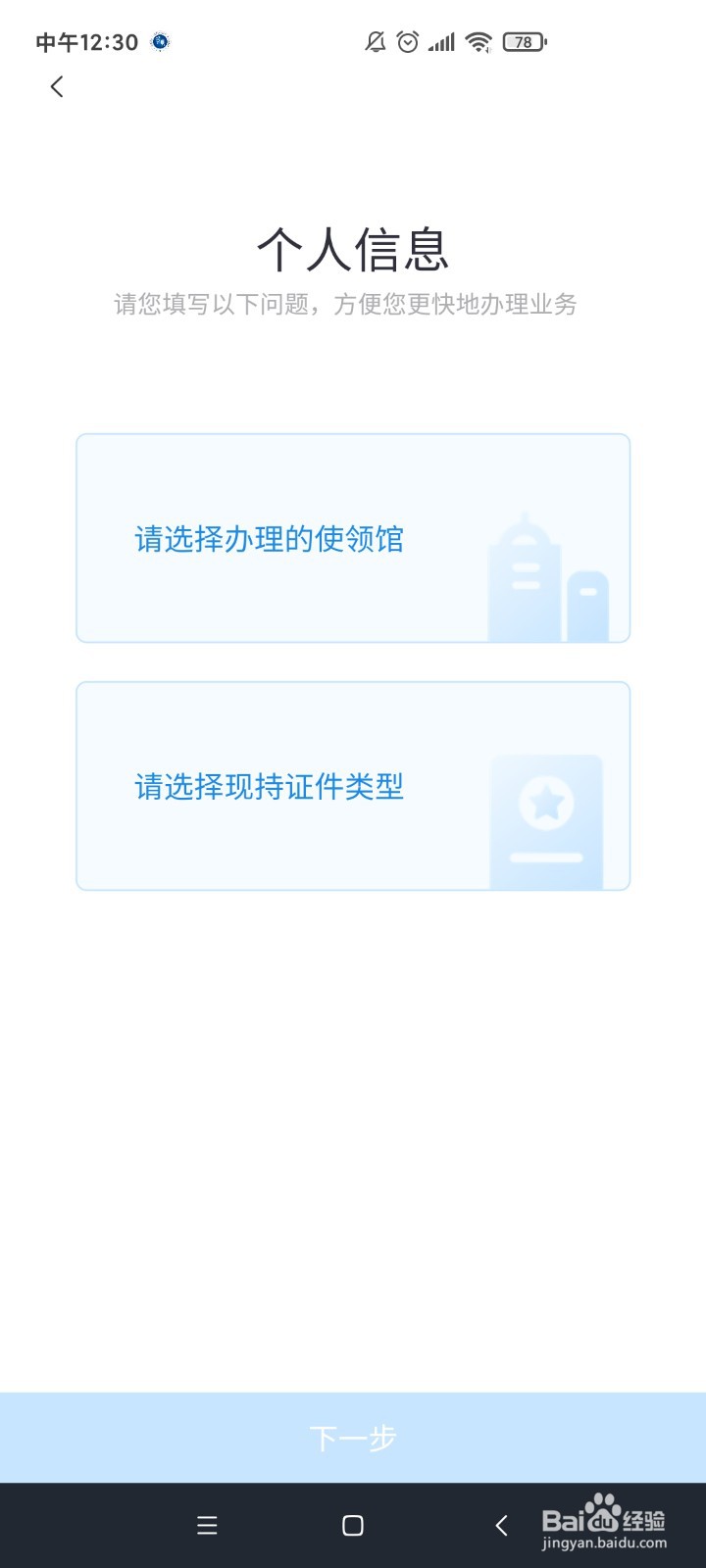Tap the 下一步 button to proceed
Viewport: 706px width, 1568px height.
352,1438
